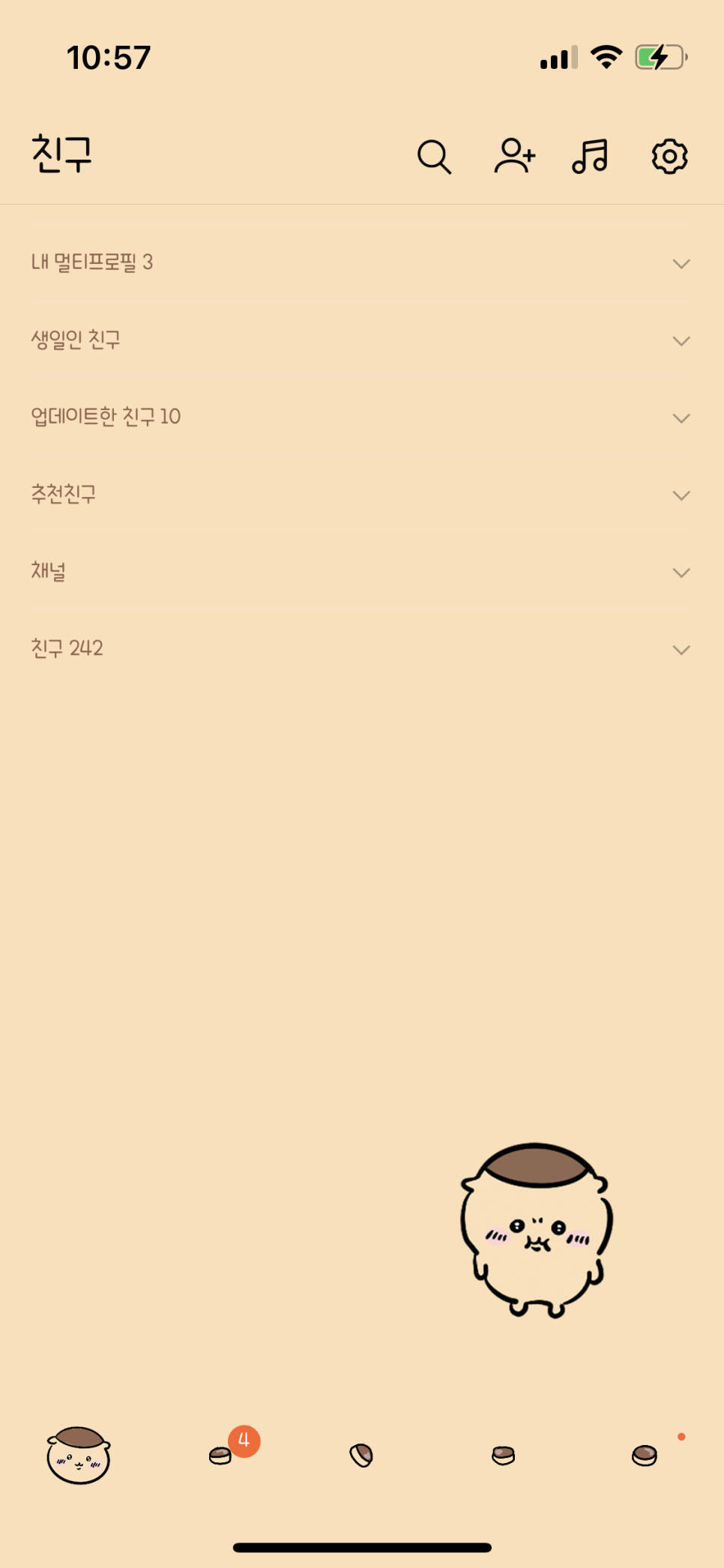Expand the 내 멀티프로필 3 section
Viewport: 724px width, 1568px height.
361,263
